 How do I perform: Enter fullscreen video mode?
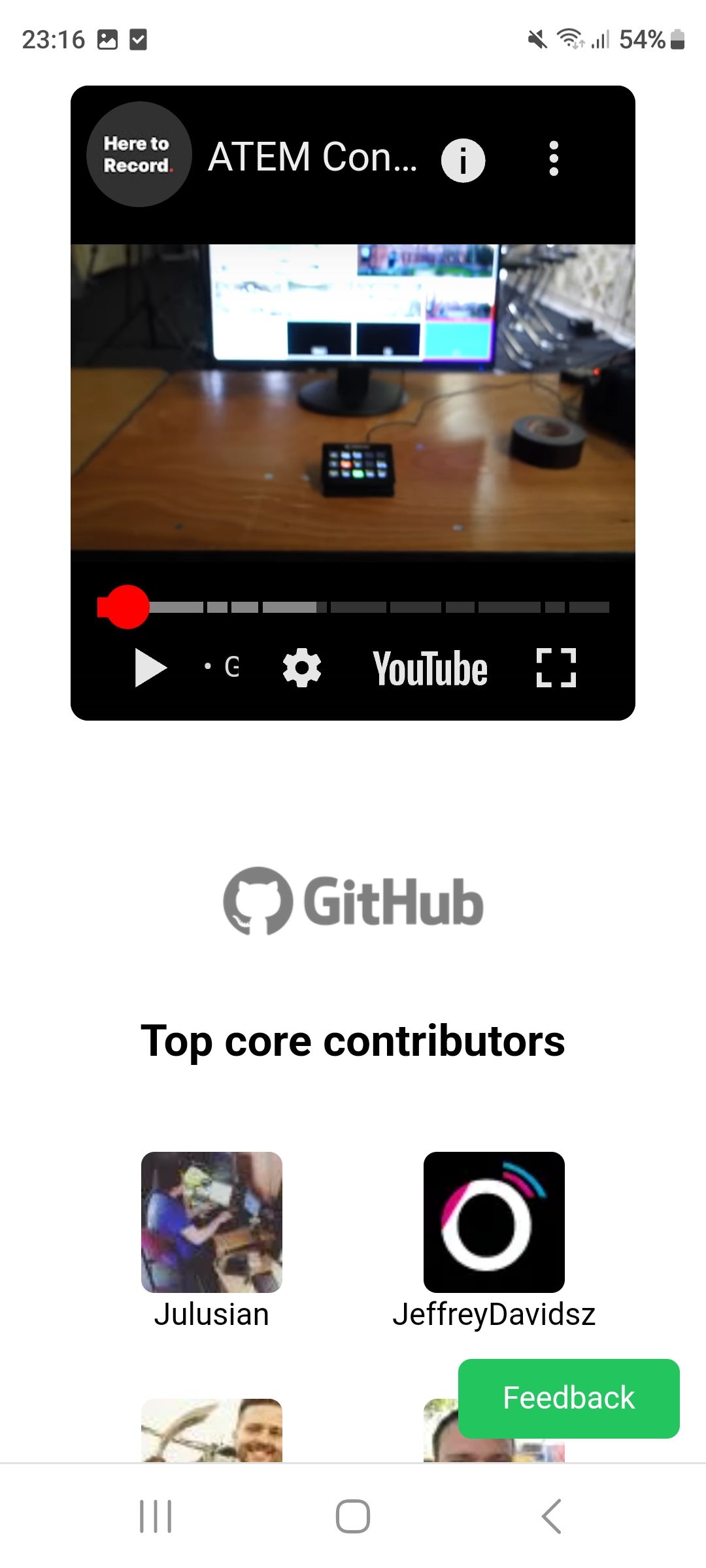point(556,668)
